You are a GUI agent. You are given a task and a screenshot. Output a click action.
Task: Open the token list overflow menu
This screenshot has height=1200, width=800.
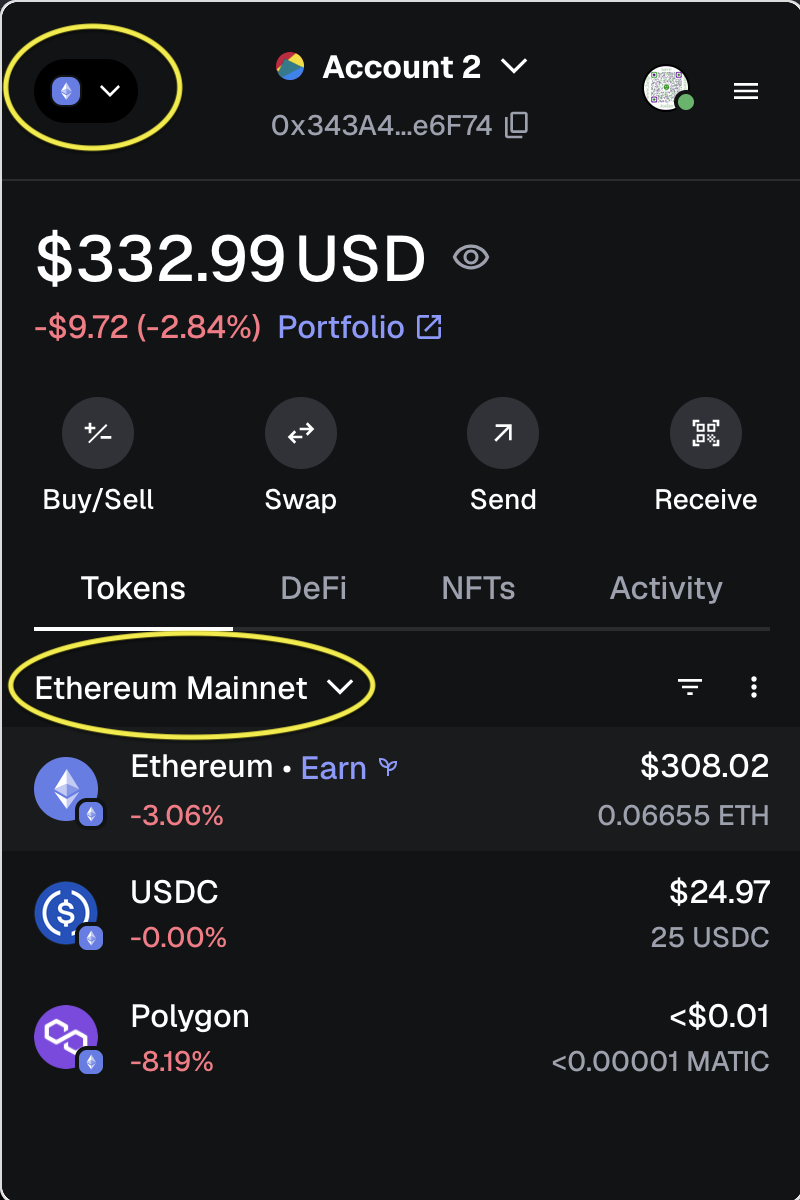[754, 687]
